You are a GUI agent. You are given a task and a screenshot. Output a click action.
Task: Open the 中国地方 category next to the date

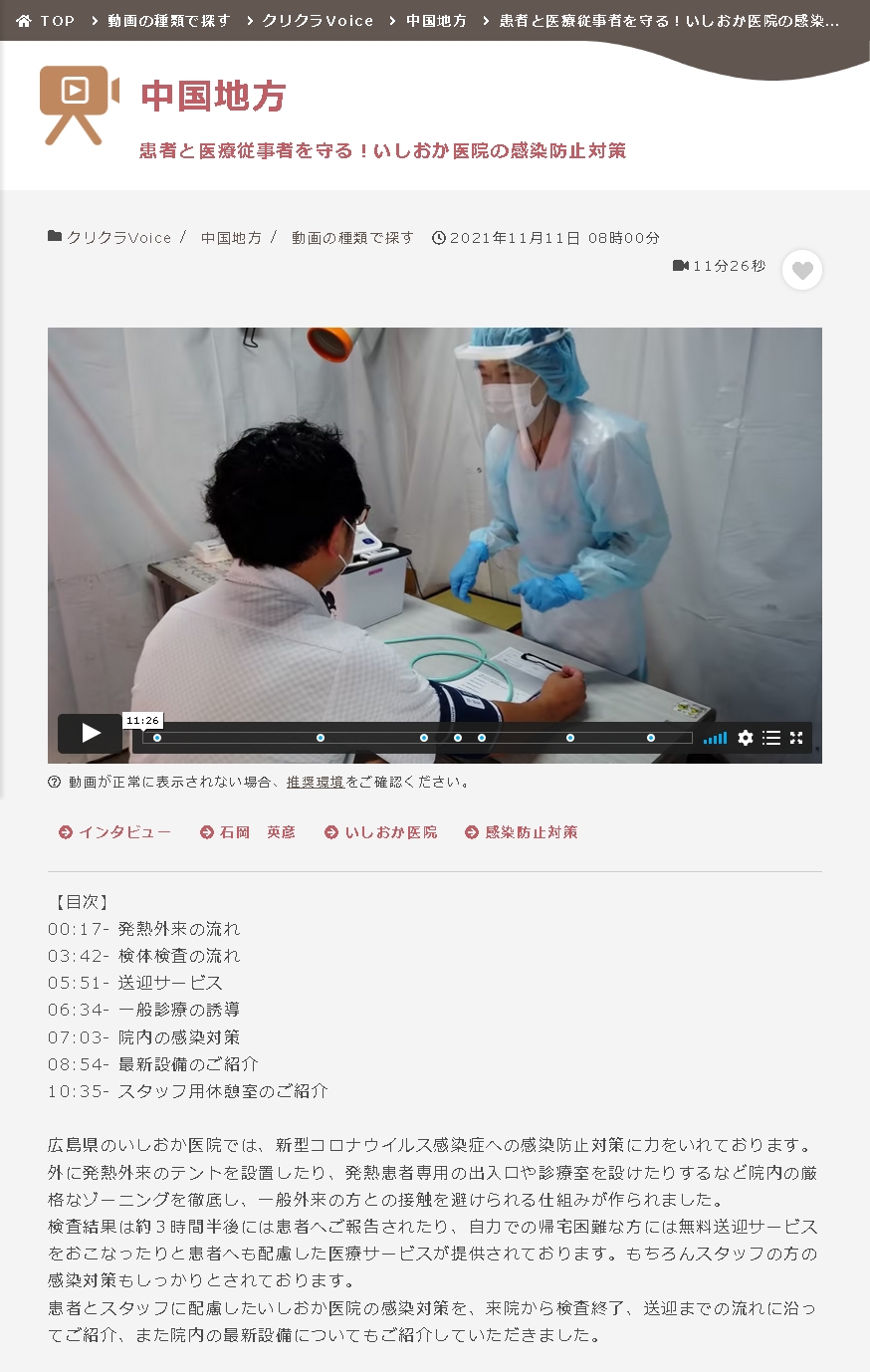[x=231, y=238]
